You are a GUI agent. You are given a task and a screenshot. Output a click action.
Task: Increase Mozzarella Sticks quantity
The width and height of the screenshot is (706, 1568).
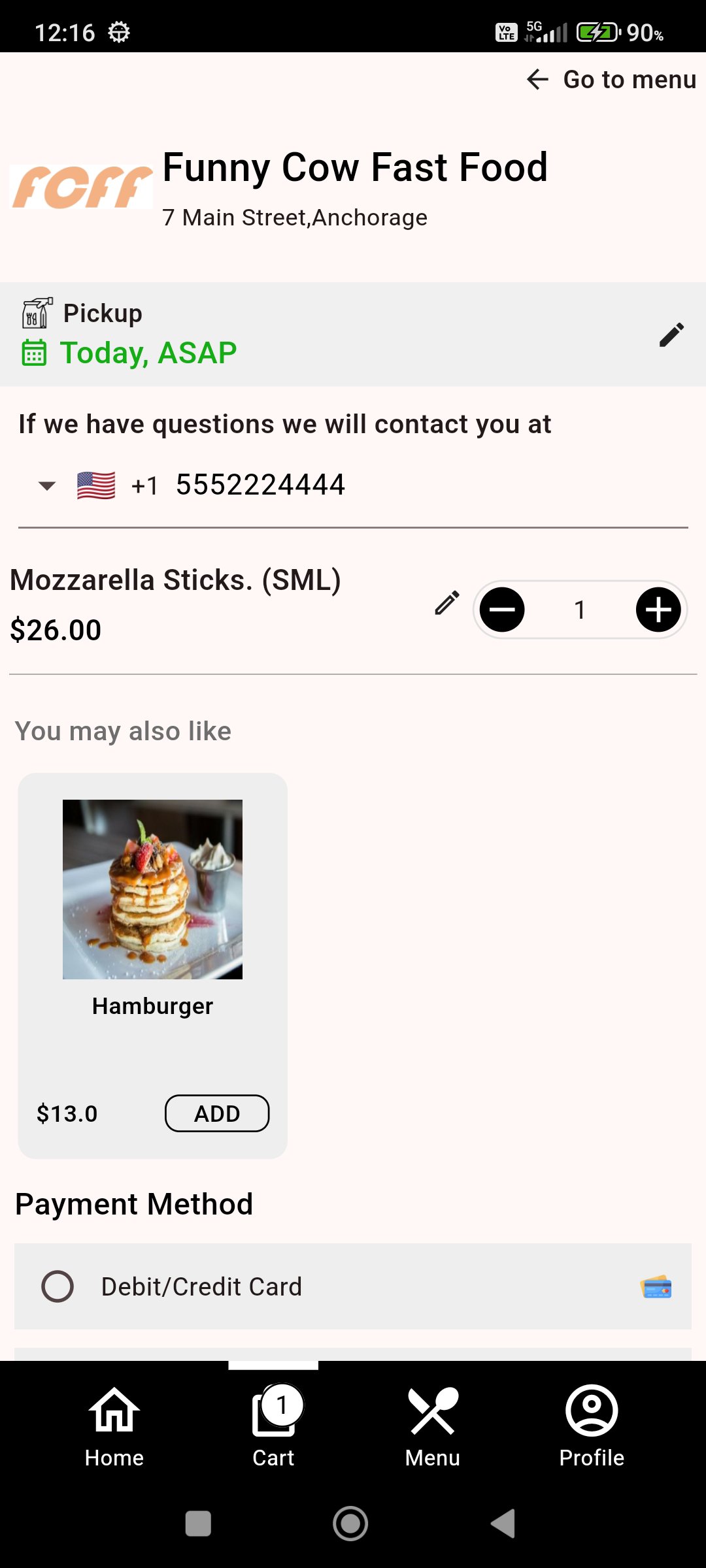pyautogui.click(x=658, y=610)
